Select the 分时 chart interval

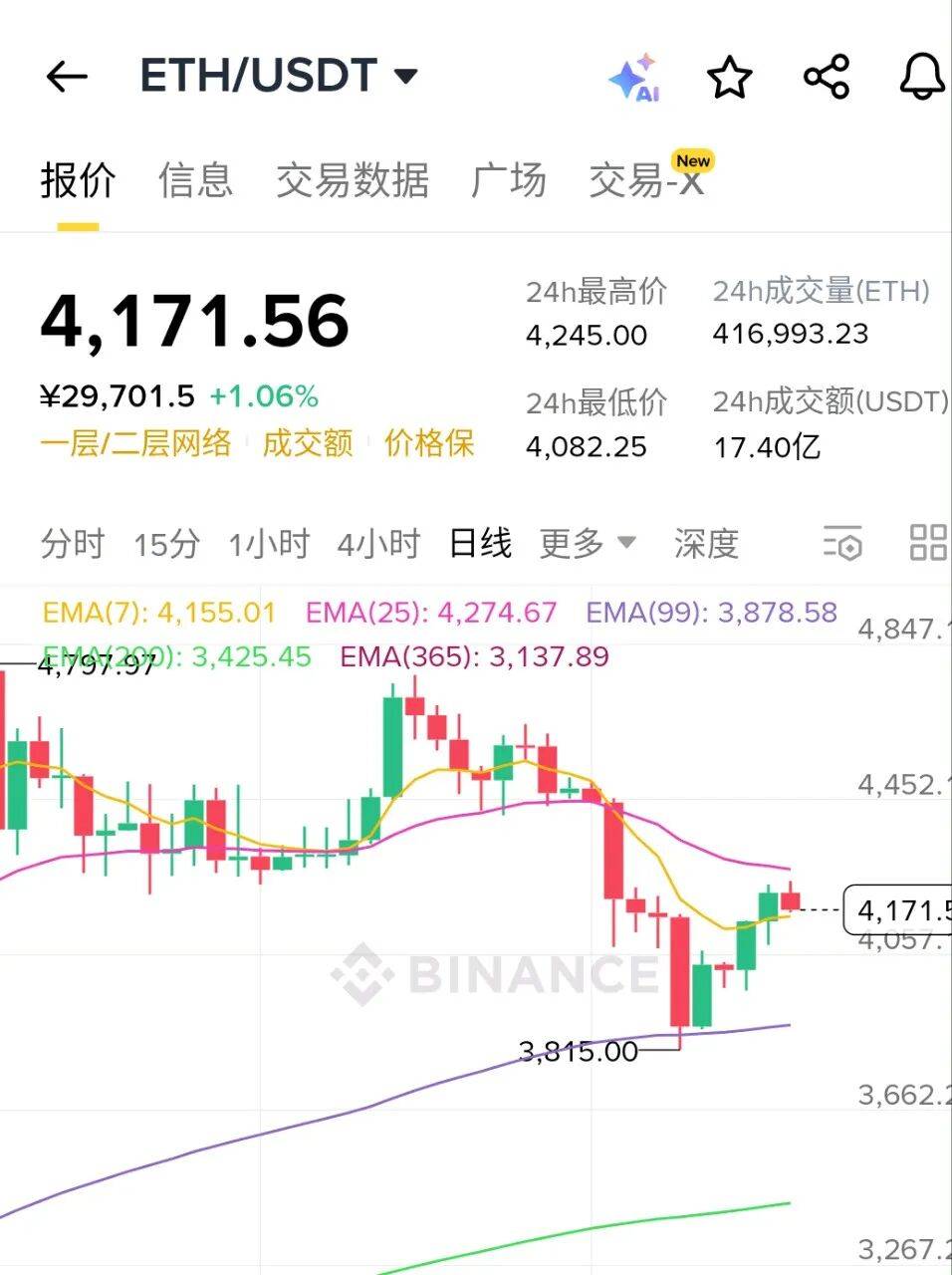73,544
